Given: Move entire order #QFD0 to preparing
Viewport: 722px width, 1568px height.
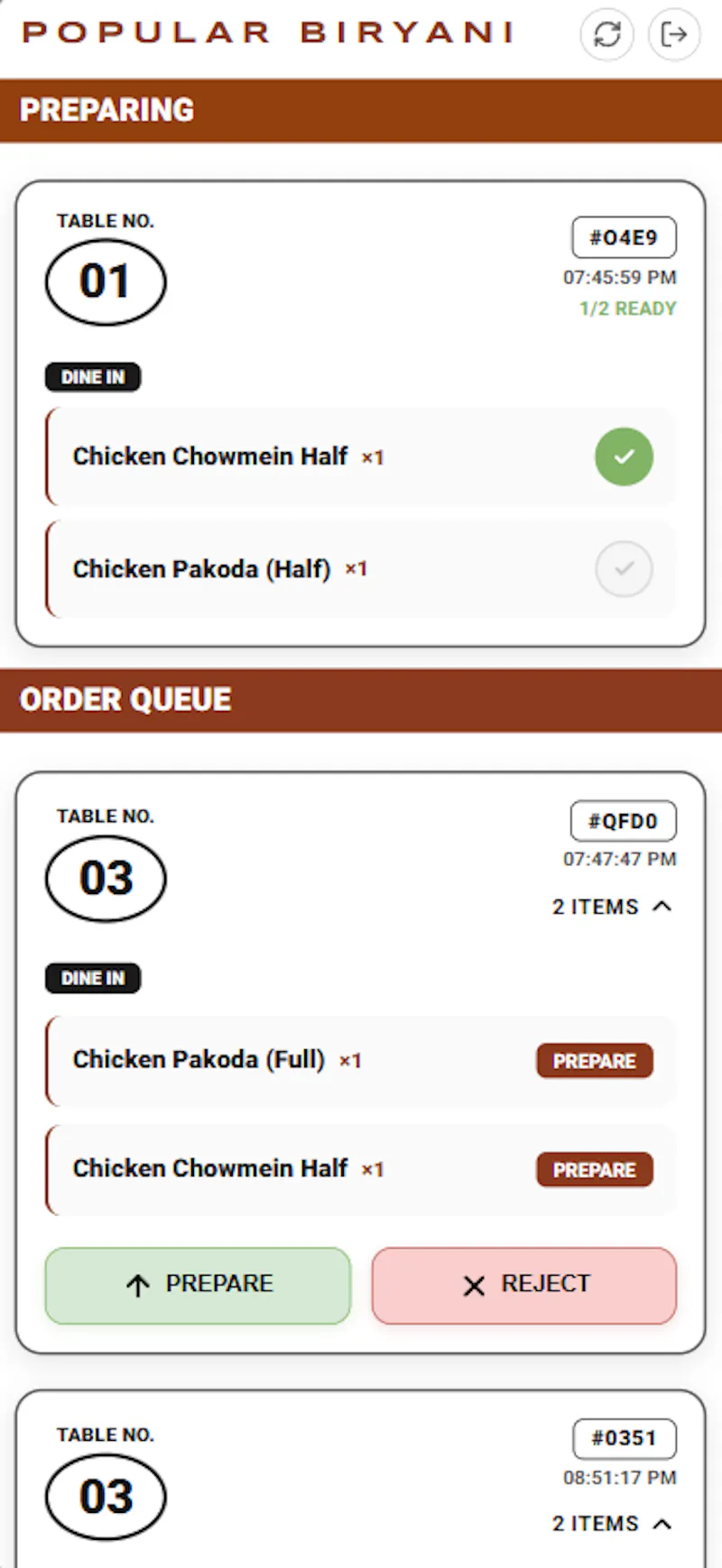Looking at the screenshot, I should click(x=198, y=1286).
